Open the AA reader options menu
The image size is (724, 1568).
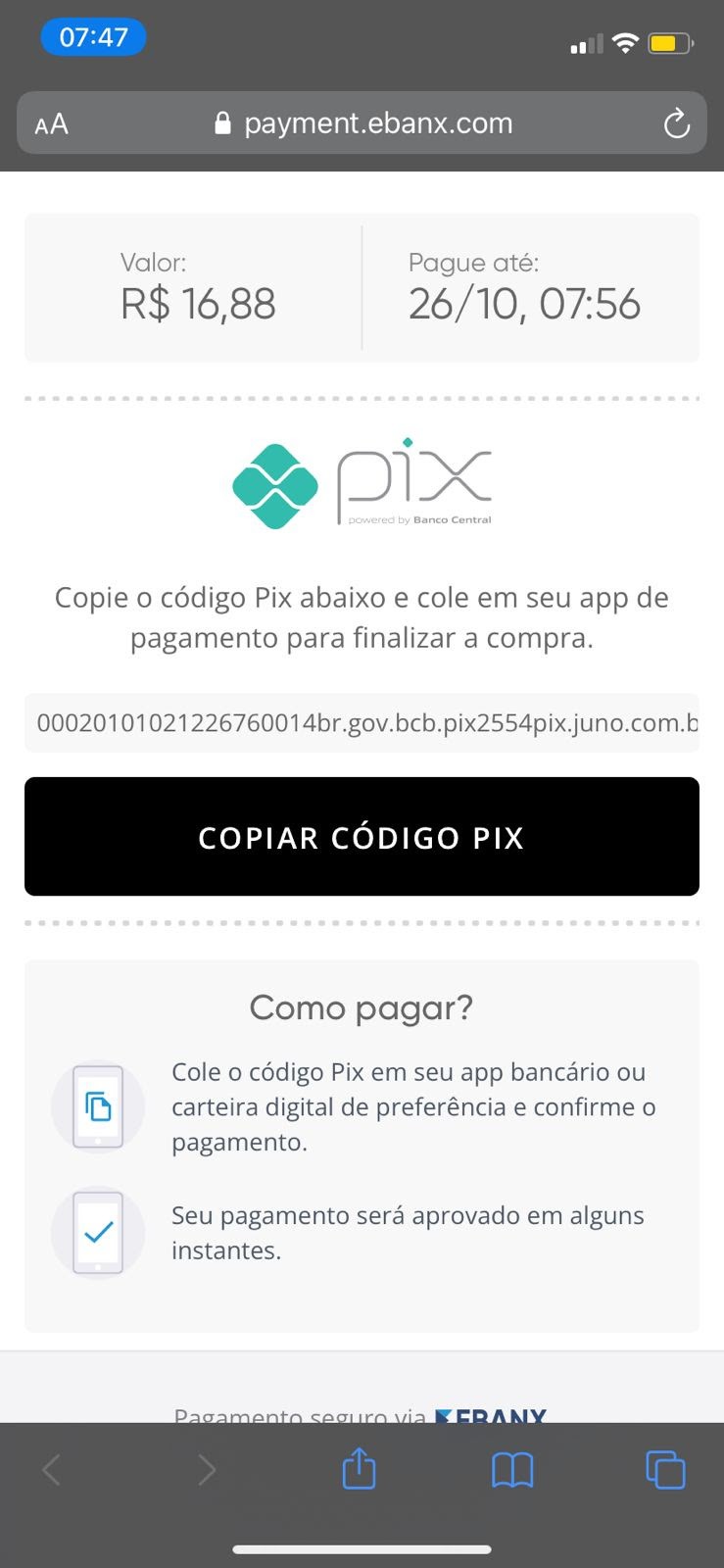click(52, 123)
